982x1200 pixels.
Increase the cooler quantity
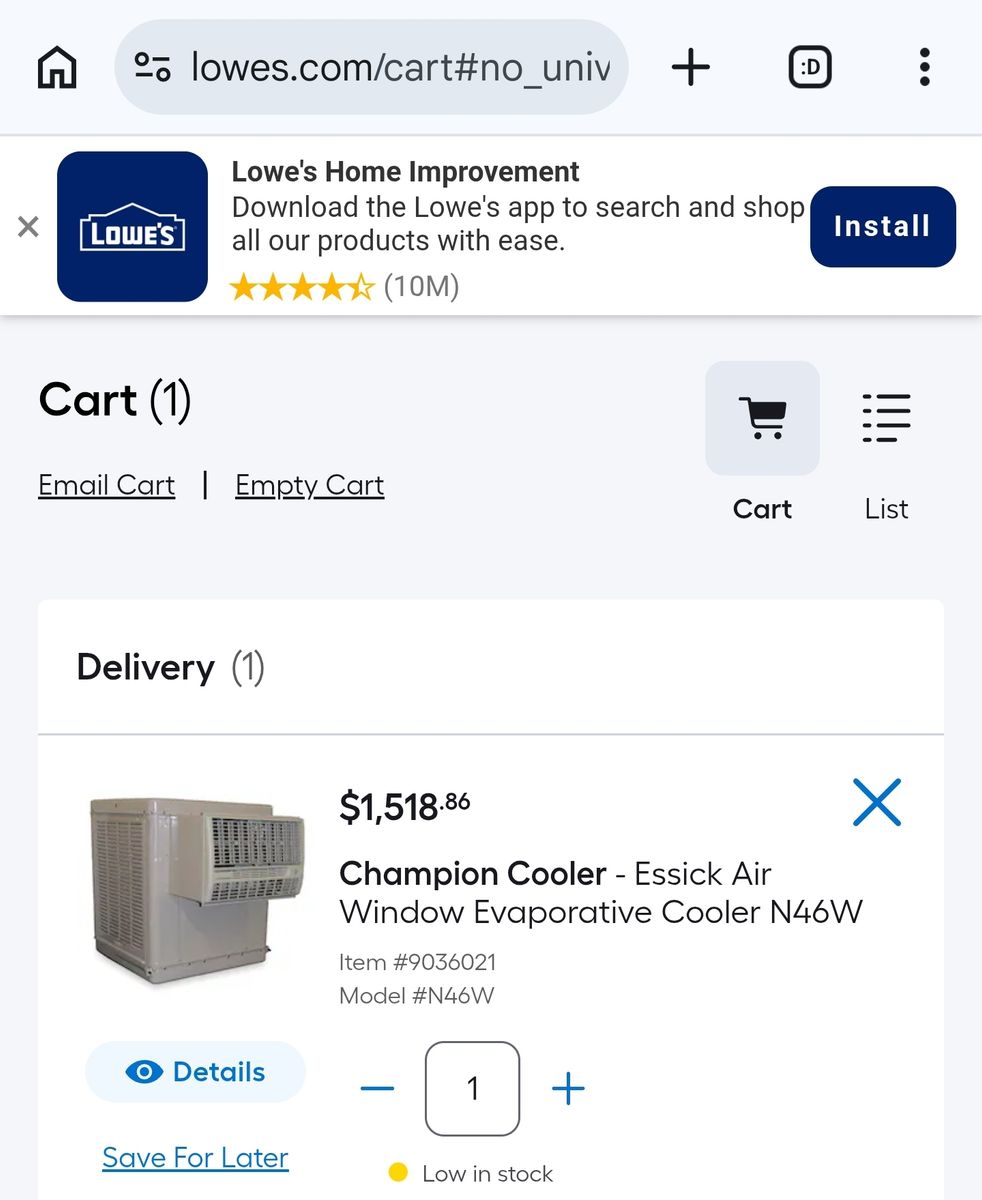tap(568, 1088)
